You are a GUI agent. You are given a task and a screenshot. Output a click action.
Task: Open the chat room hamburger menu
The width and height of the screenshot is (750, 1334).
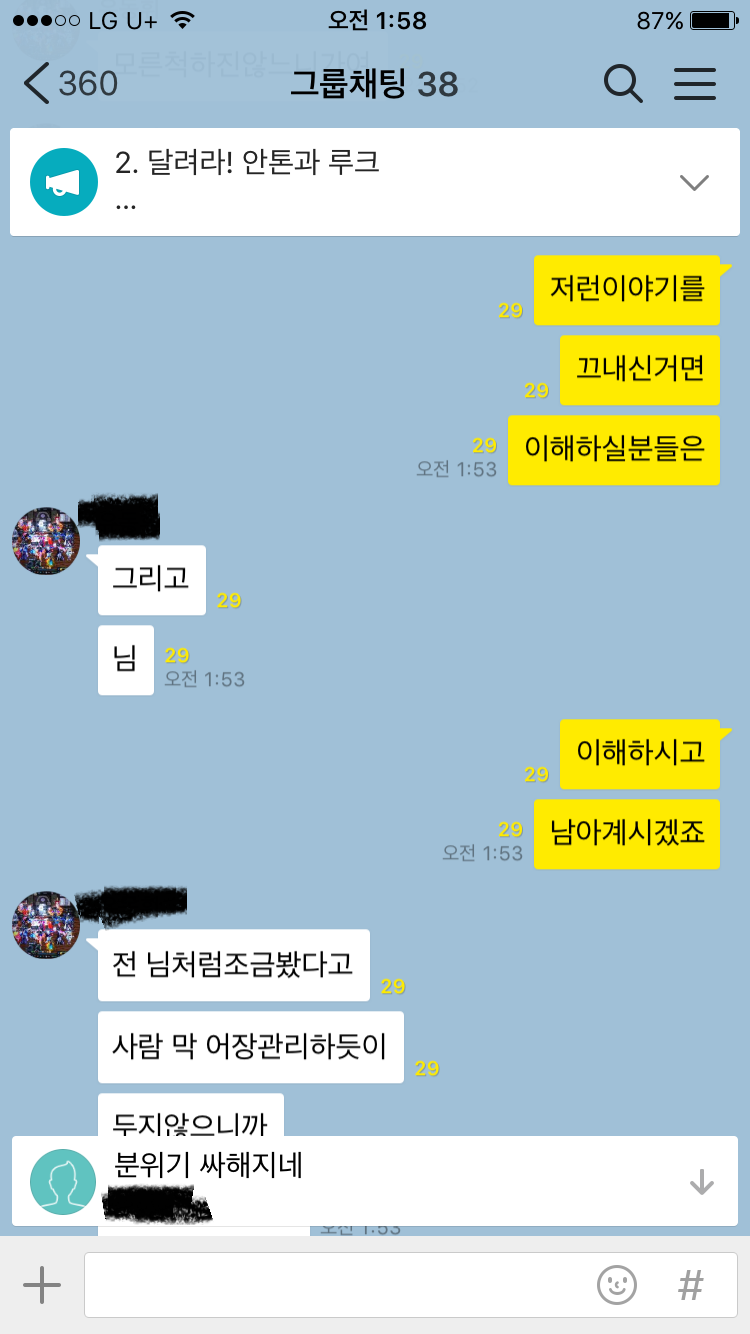(695, 85)
